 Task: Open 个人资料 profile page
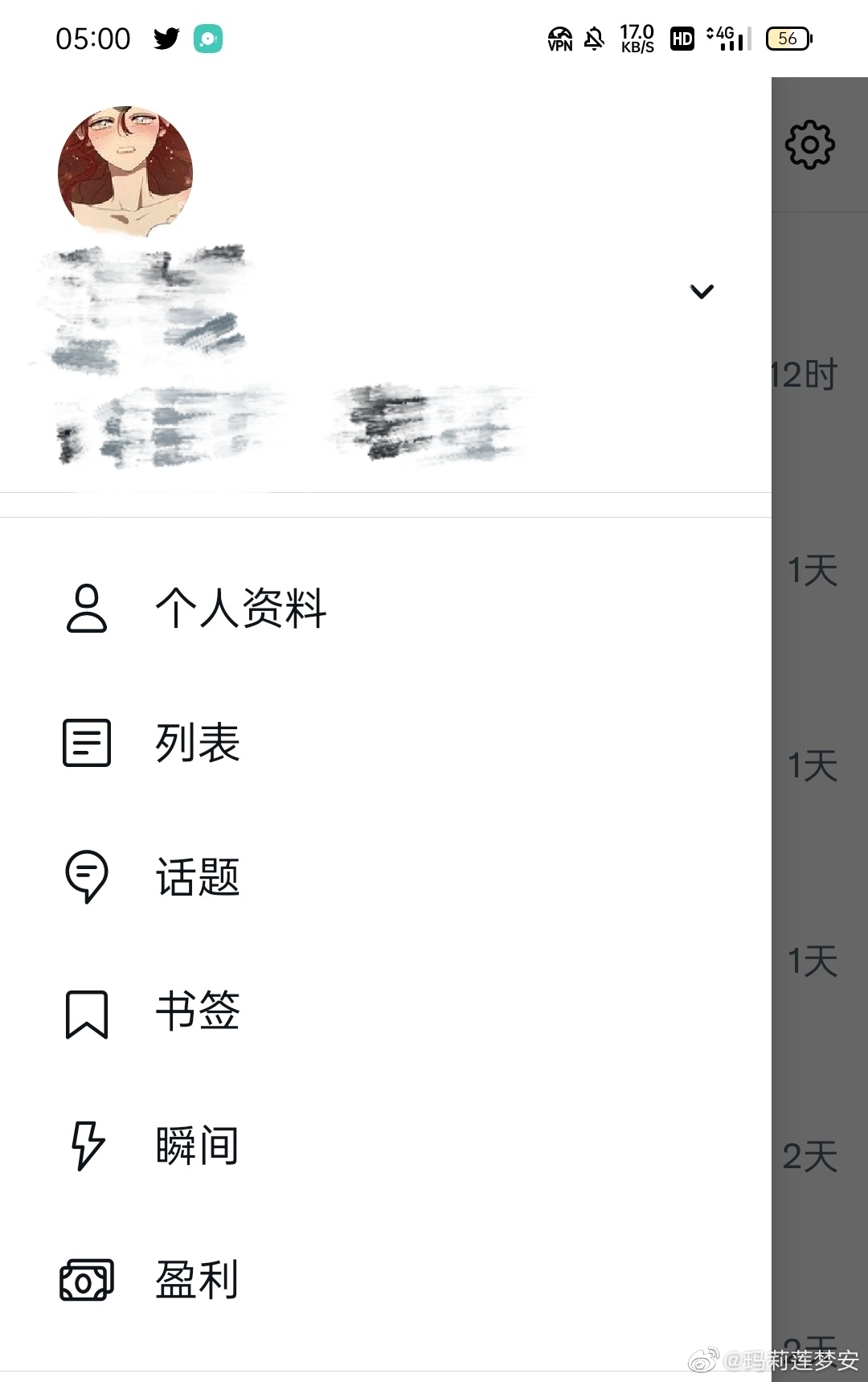coord(240,608)
